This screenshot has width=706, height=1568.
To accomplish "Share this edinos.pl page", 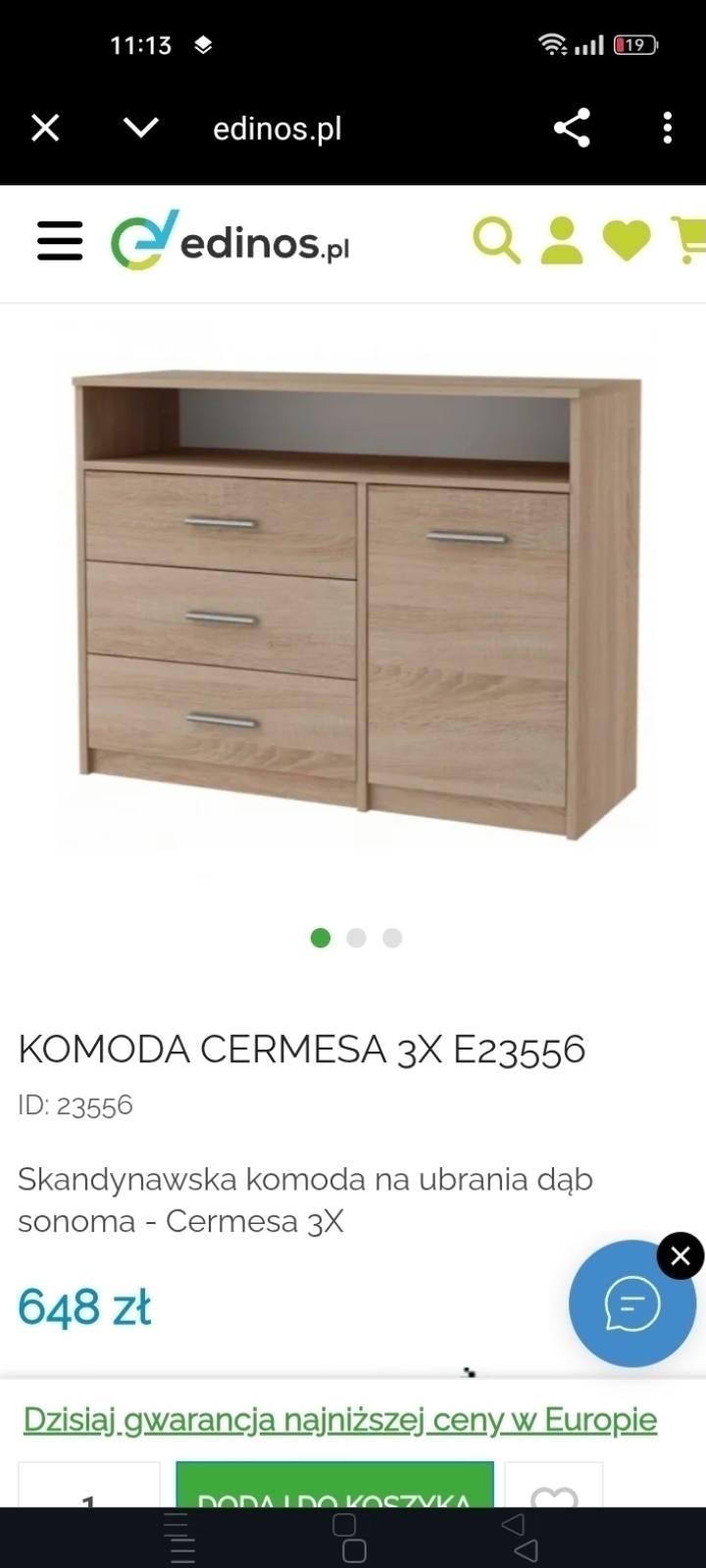I will [x=572, y=128].
